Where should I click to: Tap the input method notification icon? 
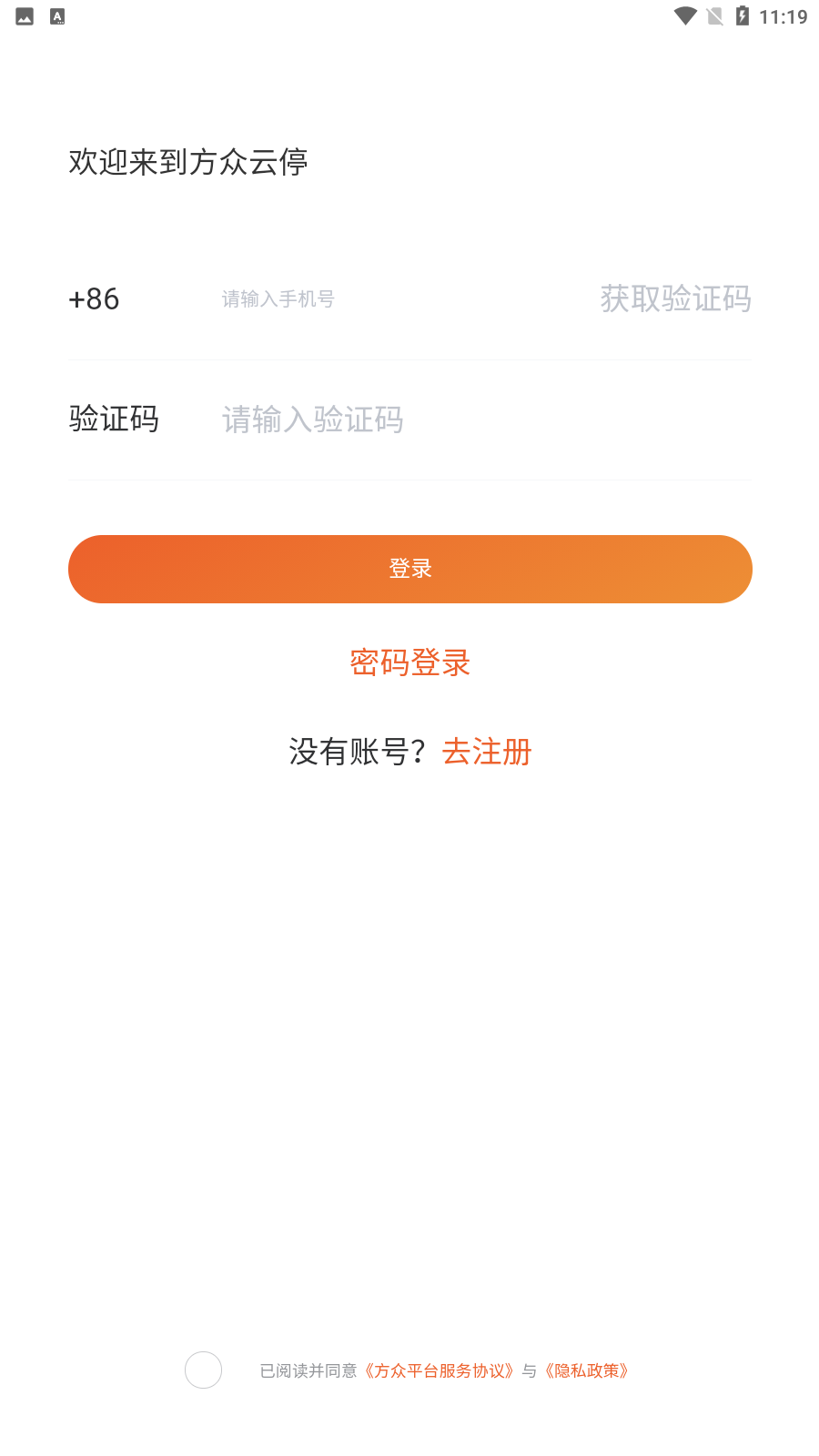58,15
